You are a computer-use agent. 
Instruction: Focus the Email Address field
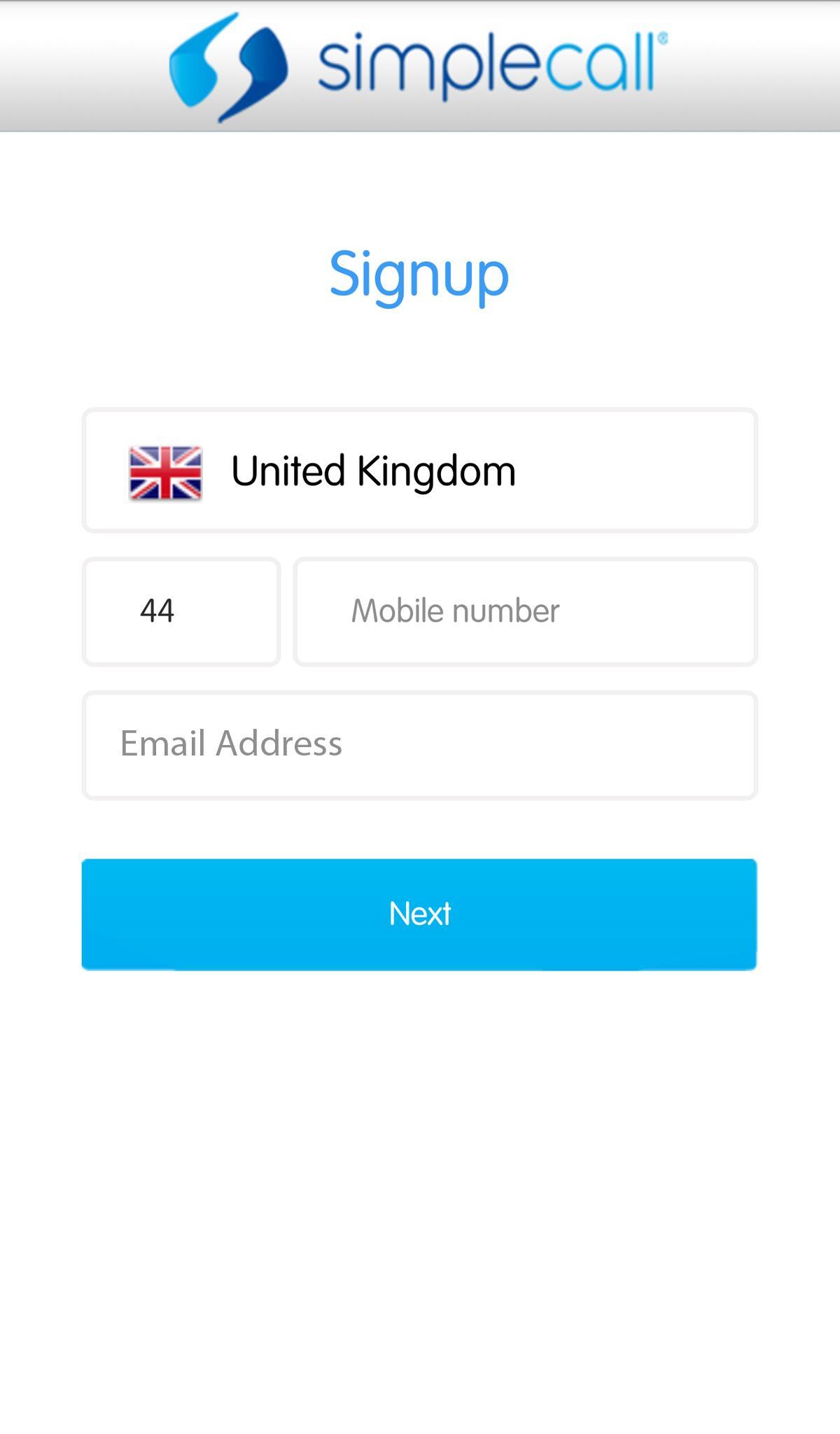420,744
